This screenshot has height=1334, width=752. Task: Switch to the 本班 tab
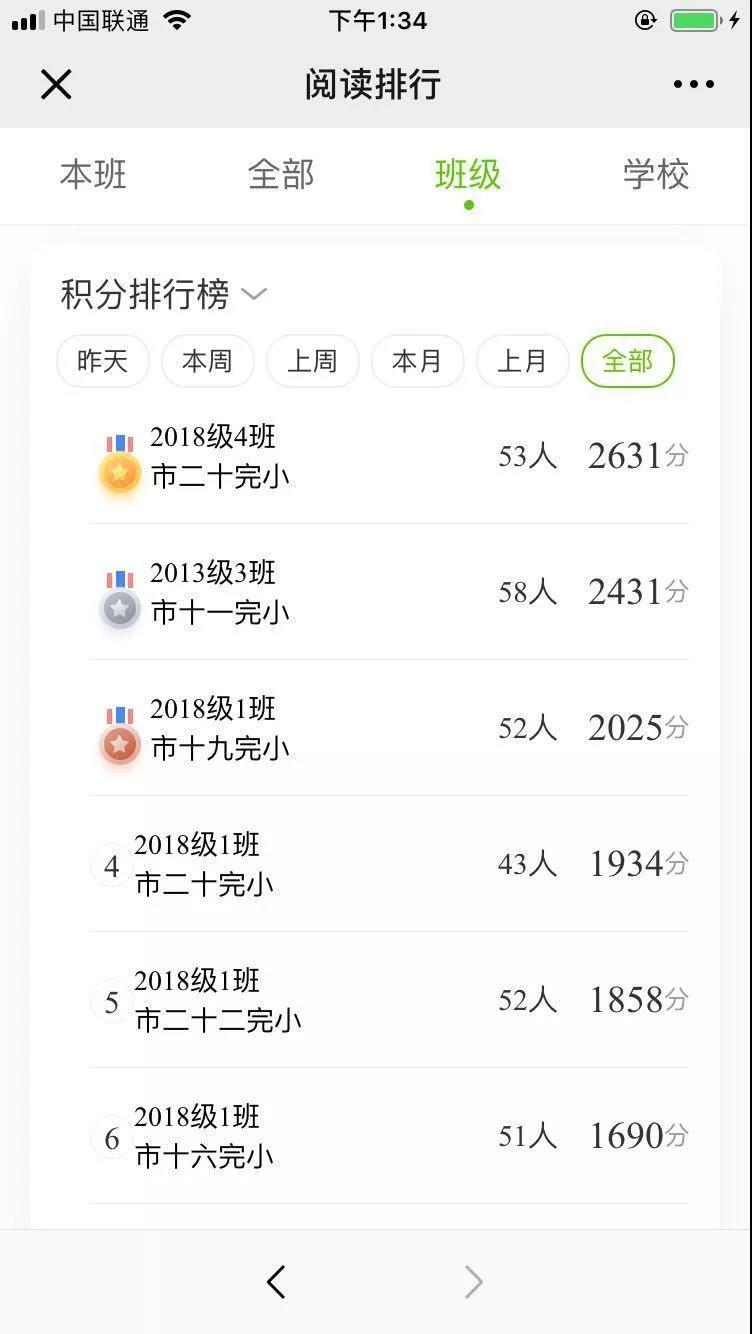tap(93, 175)
